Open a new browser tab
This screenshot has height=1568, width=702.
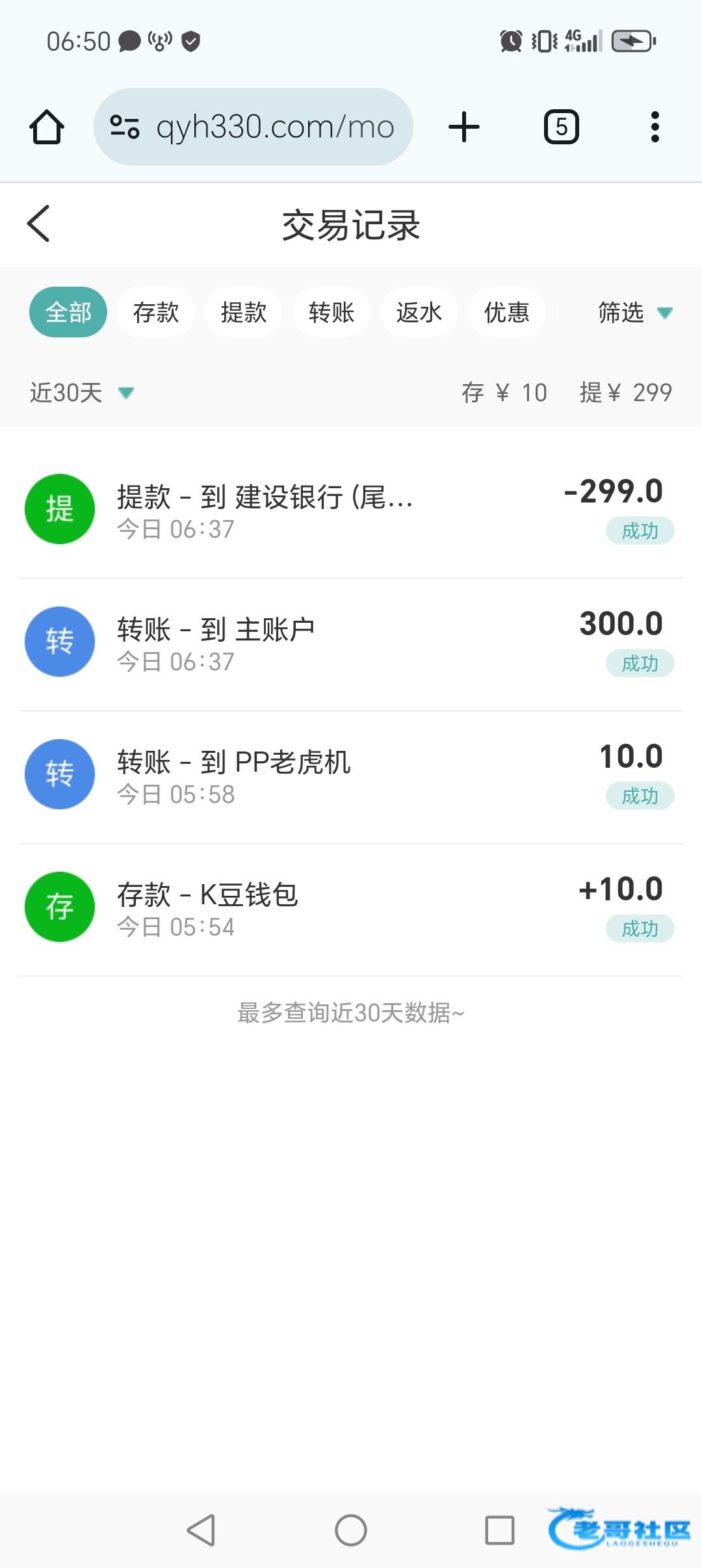[464, 127]
